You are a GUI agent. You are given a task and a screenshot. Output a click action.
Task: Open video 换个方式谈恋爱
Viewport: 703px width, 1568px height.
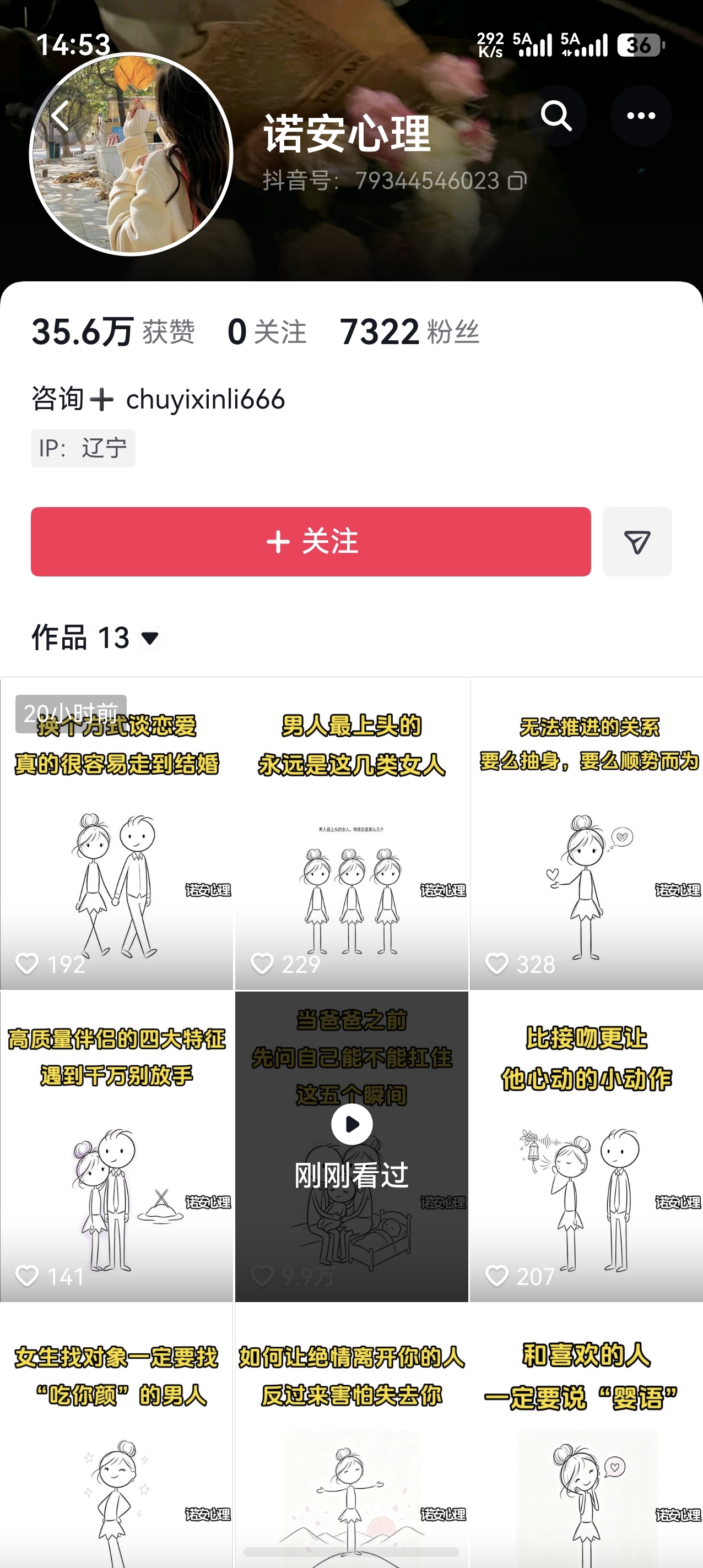point(117,834)
